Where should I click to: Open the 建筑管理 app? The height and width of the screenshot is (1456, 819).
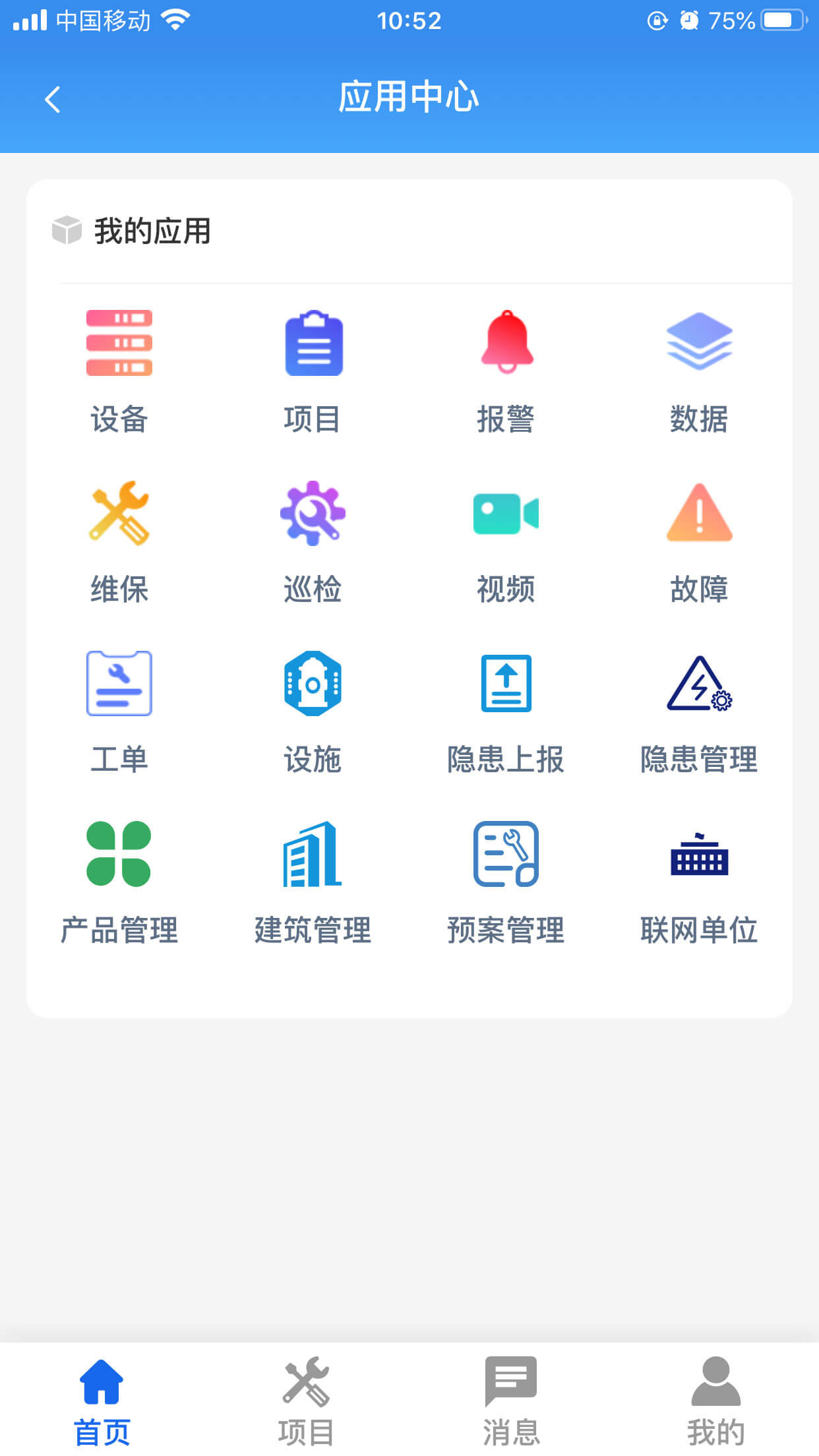tap(313, 880)
